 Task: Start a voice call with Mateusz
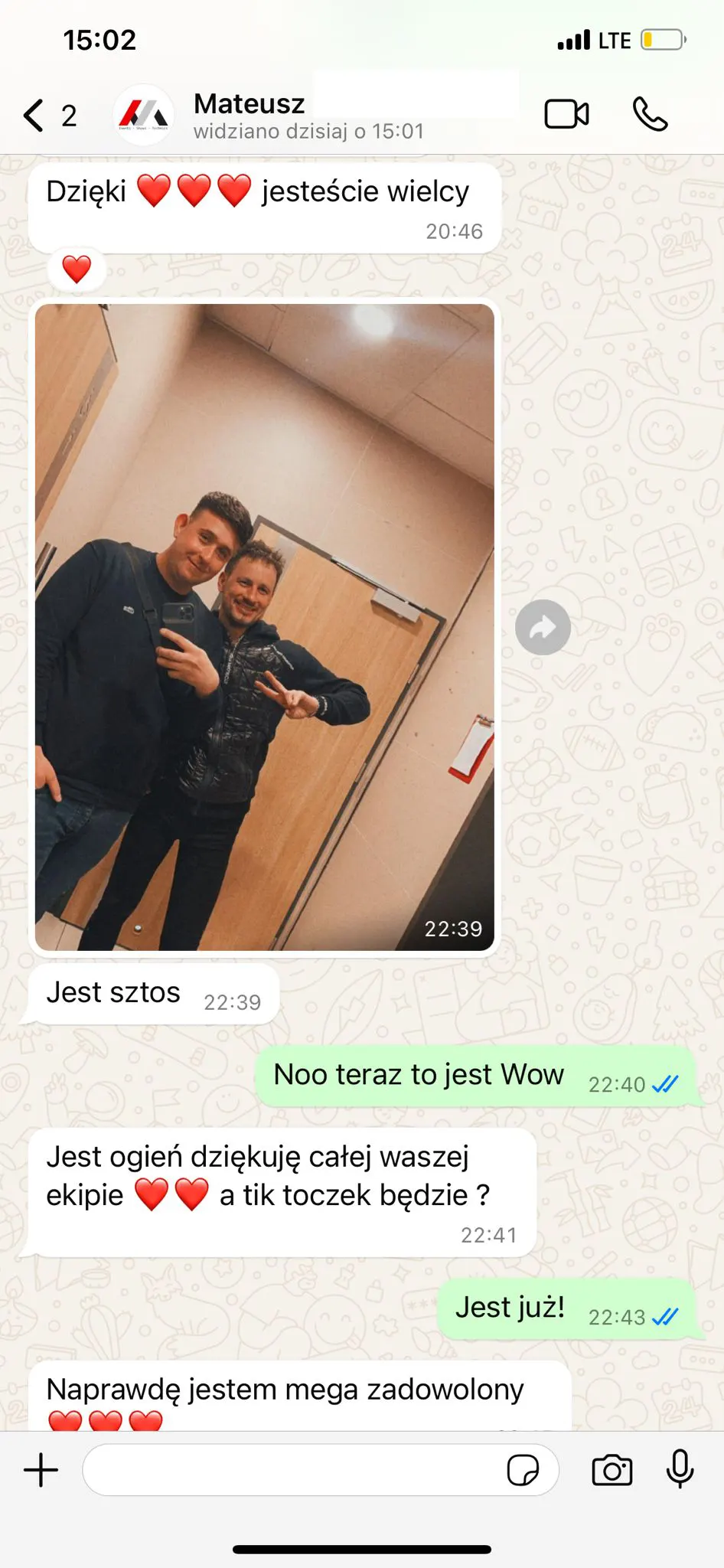click(651, 115)
